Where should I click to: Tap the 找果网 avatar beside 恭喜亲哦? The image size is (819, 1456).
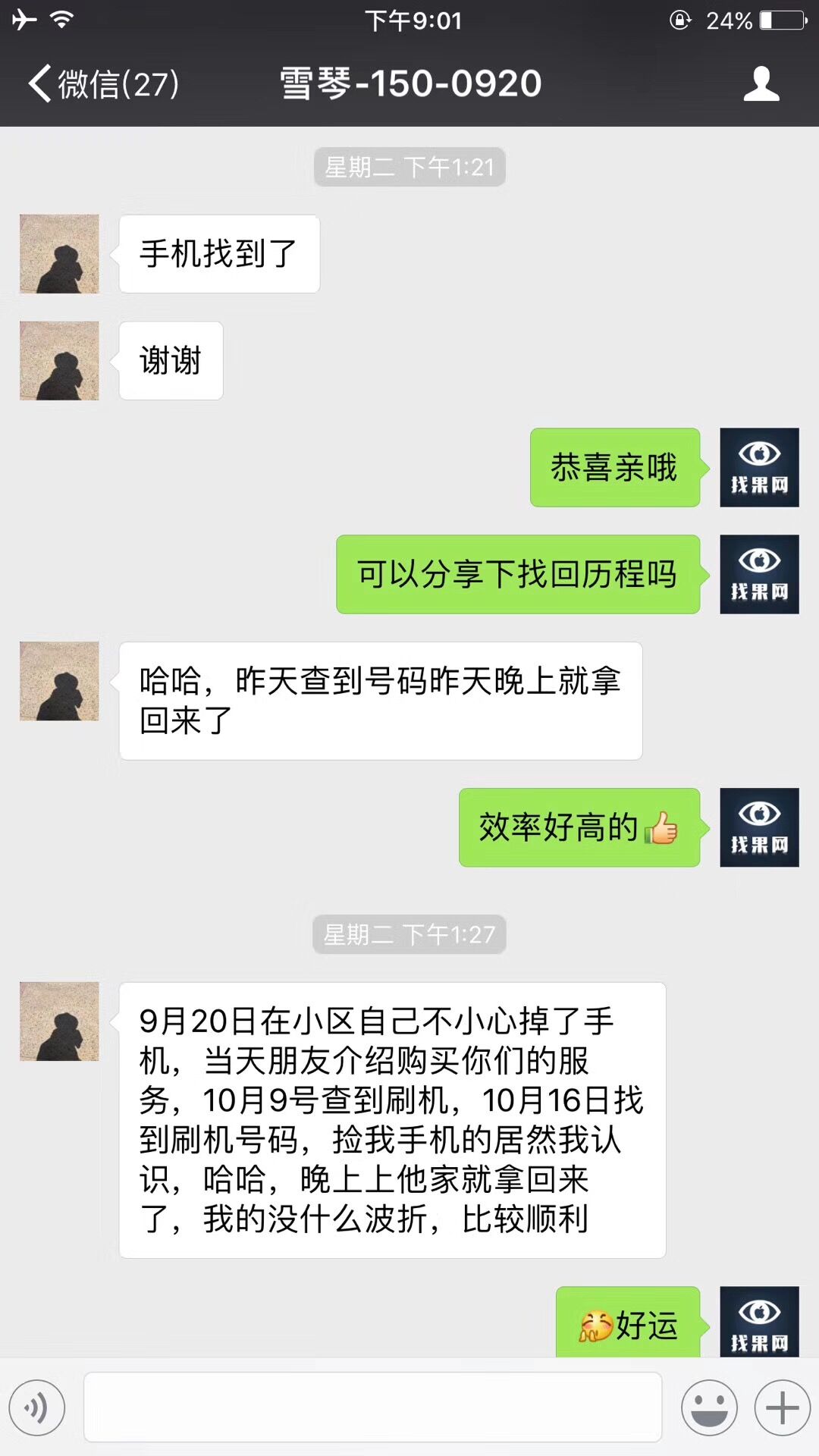(759, 467)
